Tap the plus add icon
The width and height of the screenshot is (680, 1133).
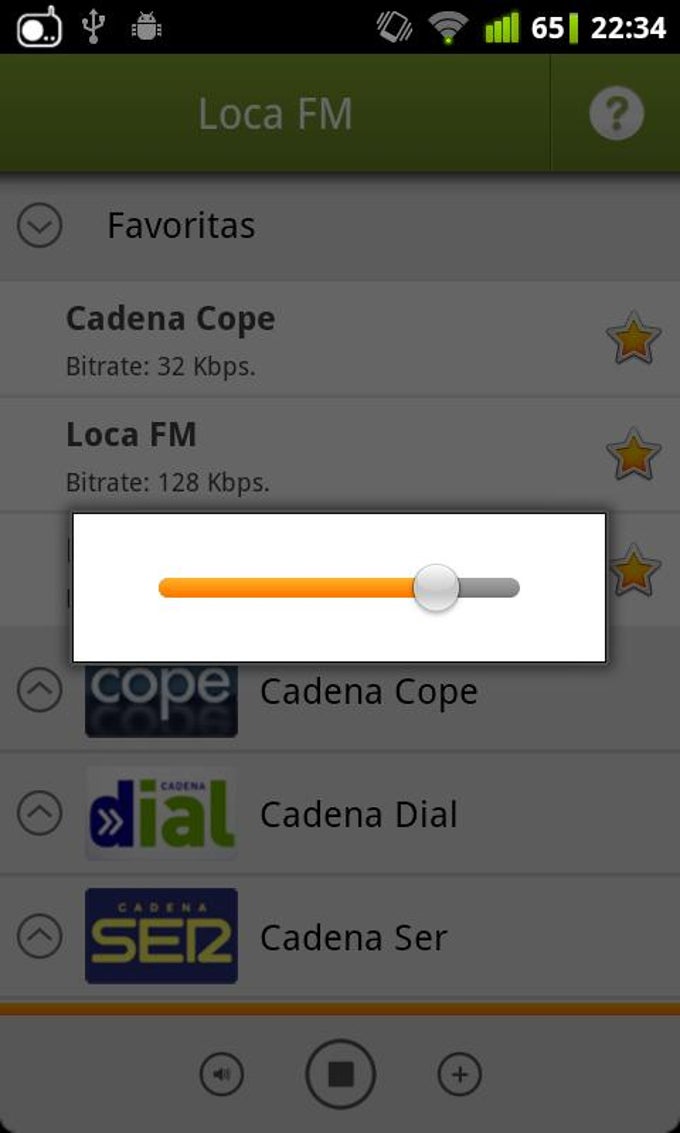coord(459,1075)
